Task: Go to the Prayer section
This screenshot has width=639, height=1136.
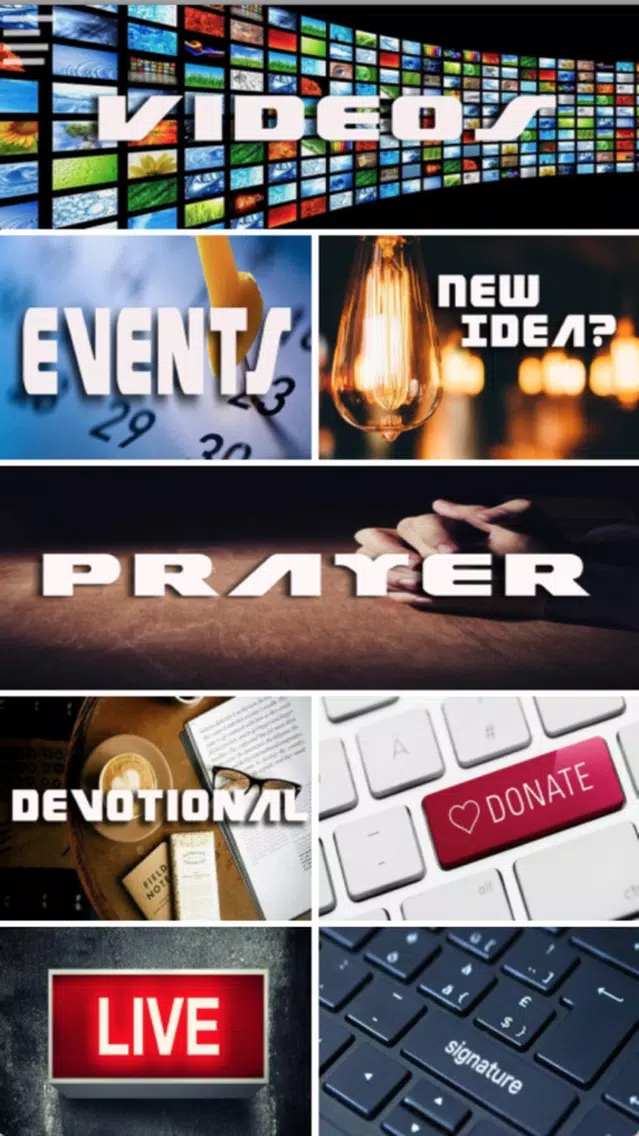Action: click(319, 575)
